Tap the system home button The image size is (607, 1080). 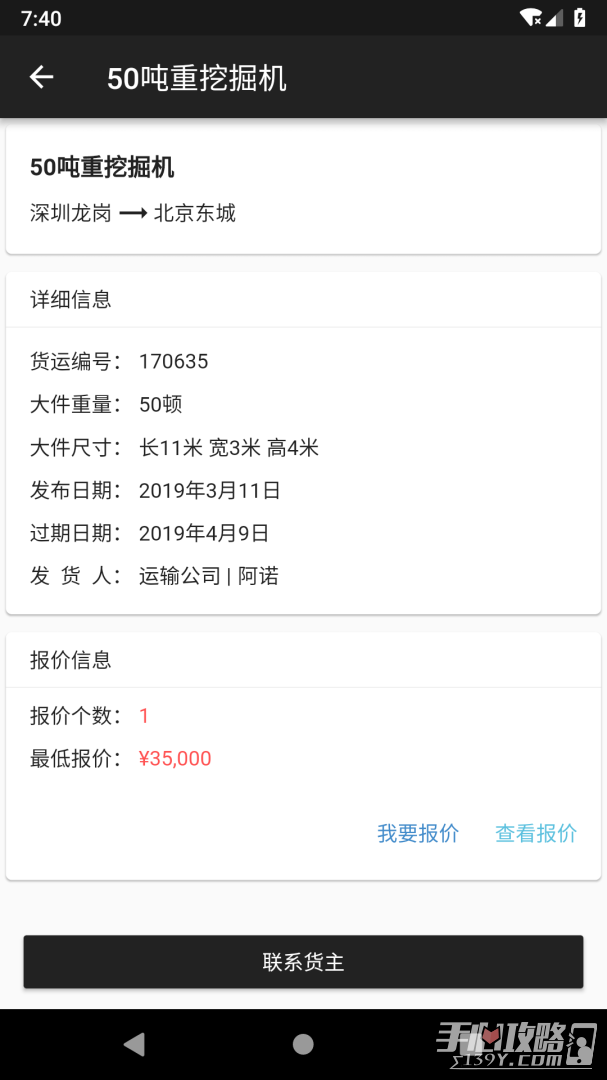click(x=303, y=1044)
